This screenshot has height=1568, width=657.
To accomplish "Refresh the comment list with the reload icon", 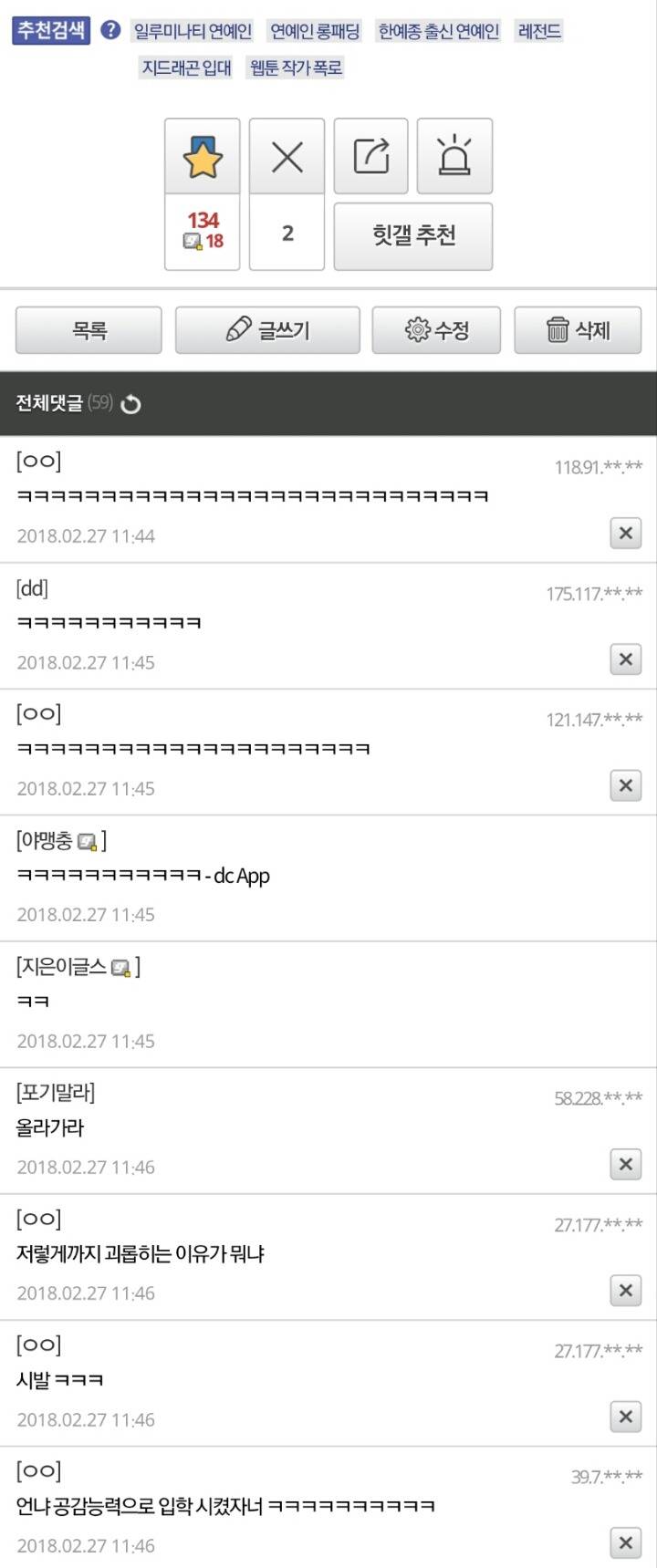I will click(130, 403).
